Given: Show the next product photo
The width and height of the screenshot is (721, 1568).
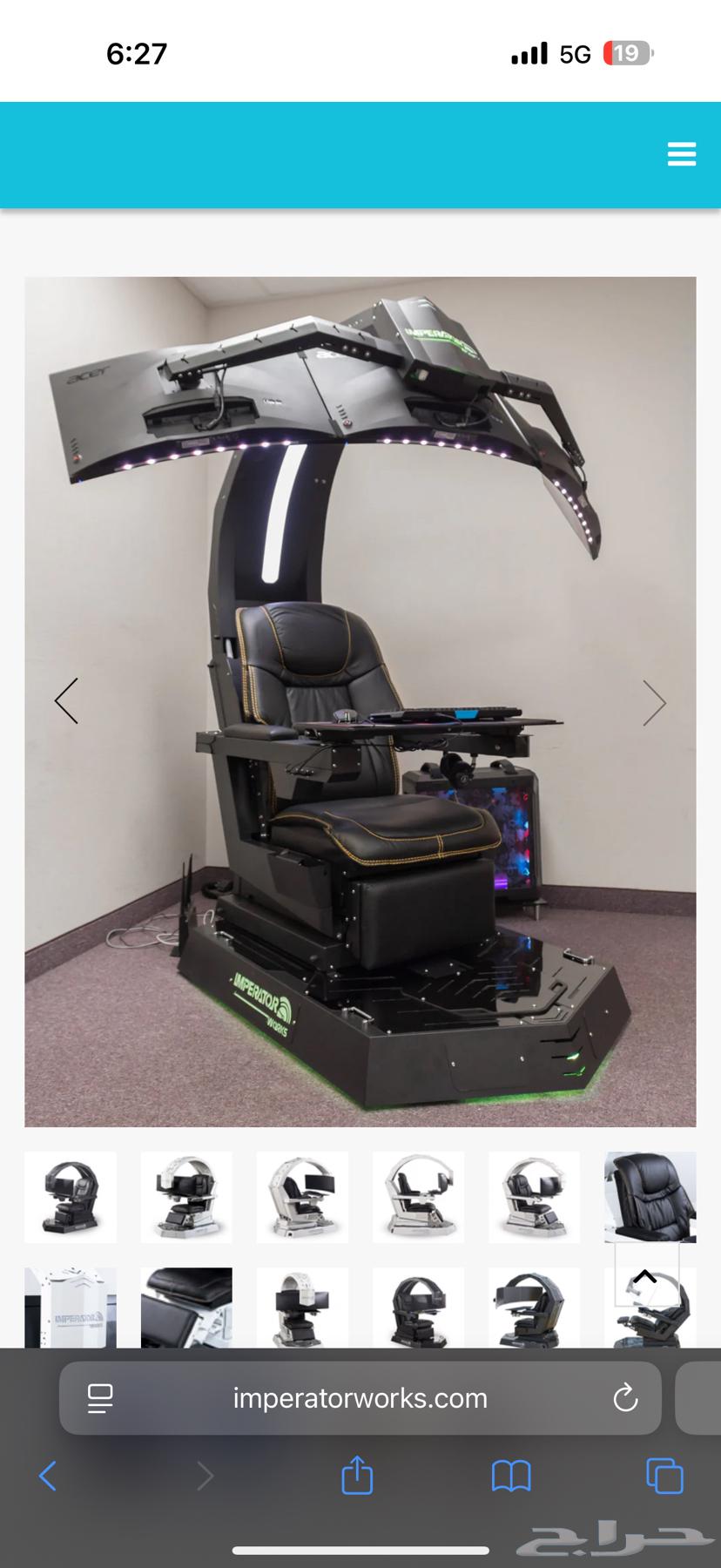Looking at the screenshot, I should pos(654,703).
